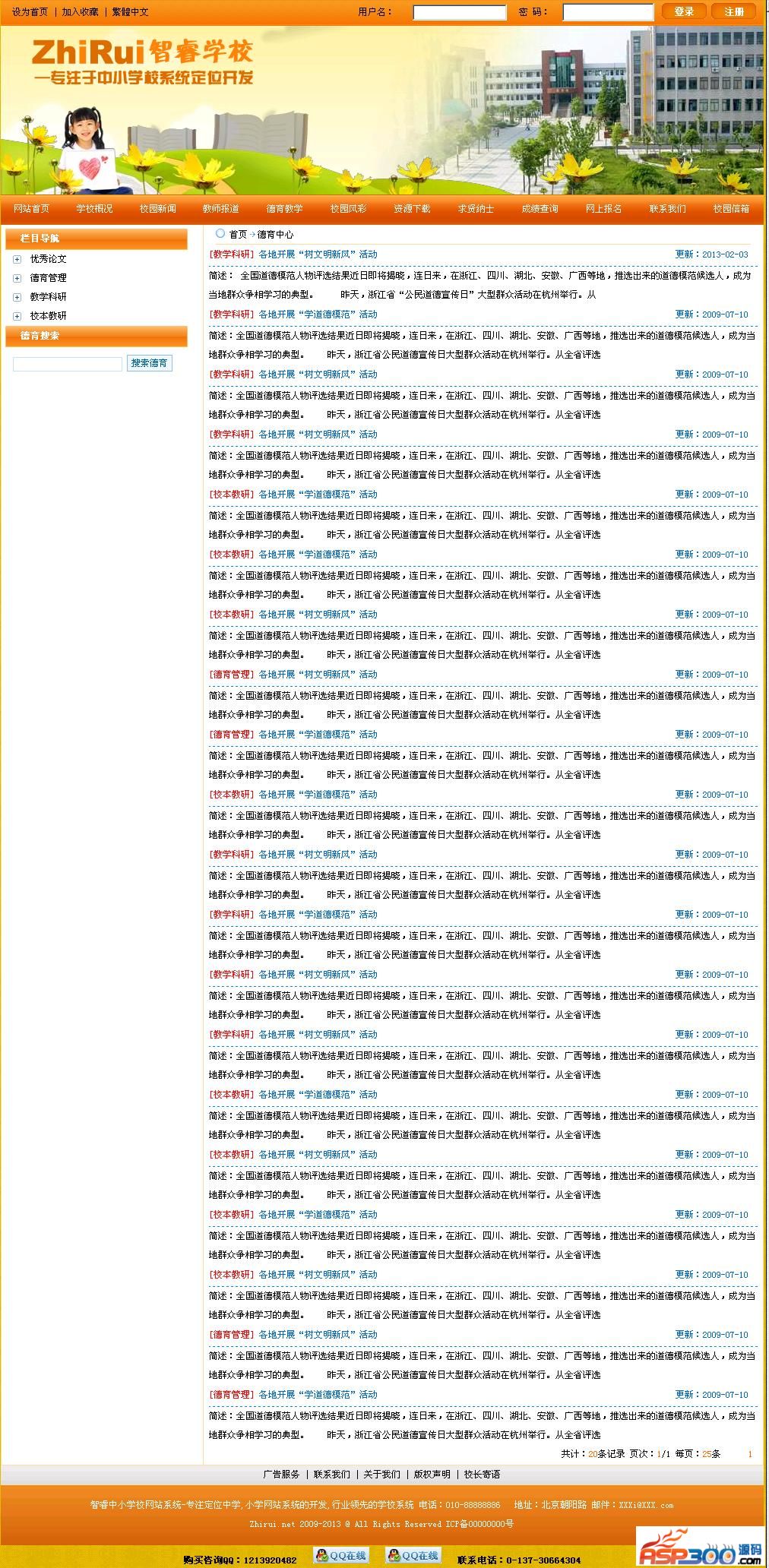Open the article updated 2013-02-03
This screenshot has height=1568, width=769.
318,254
